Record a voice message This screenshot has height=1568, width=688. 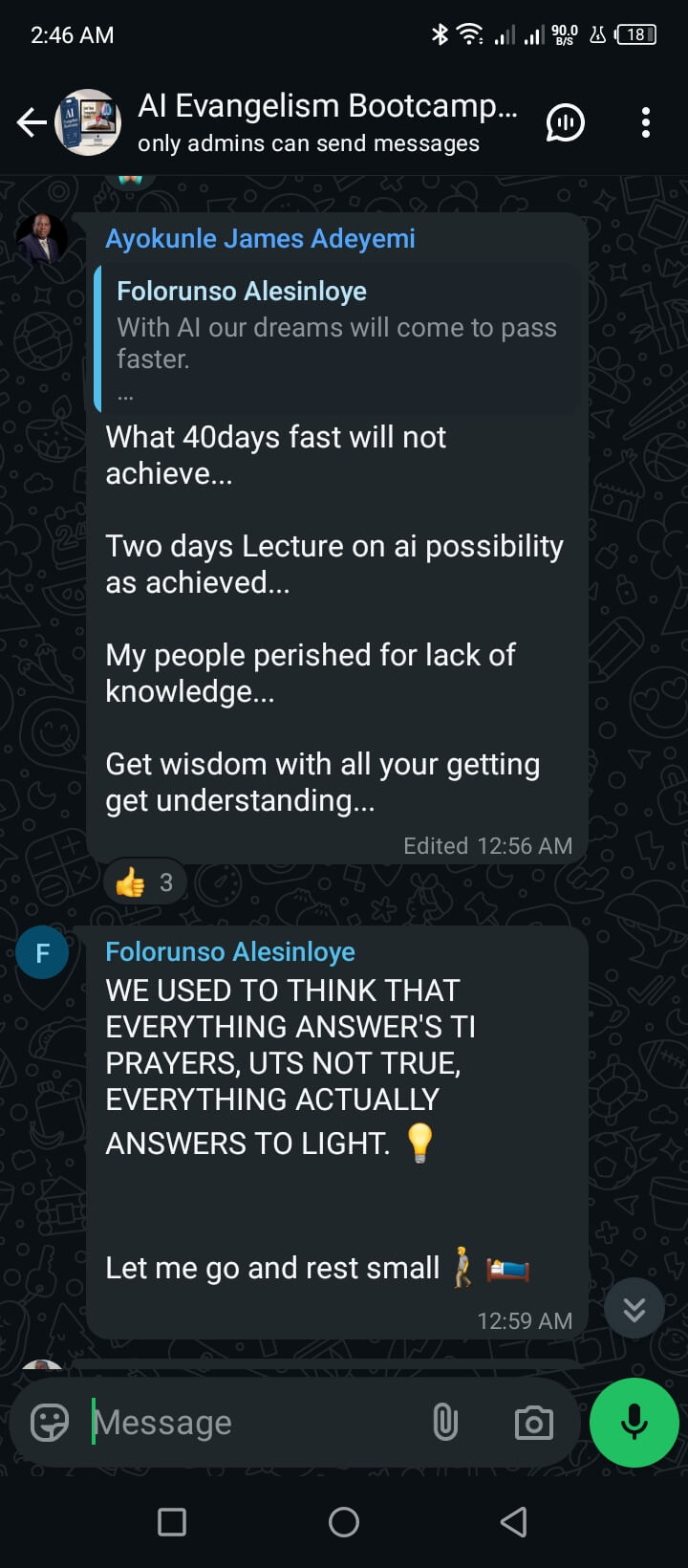click(634, 1423)
